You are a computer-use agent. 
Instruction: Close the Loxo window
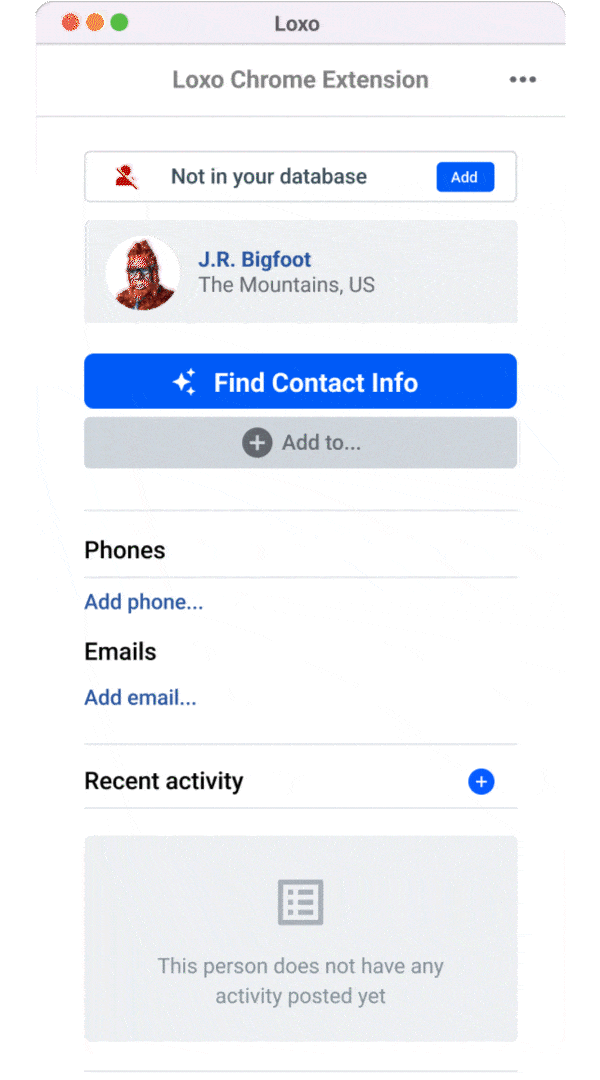[x=70, y=23]
